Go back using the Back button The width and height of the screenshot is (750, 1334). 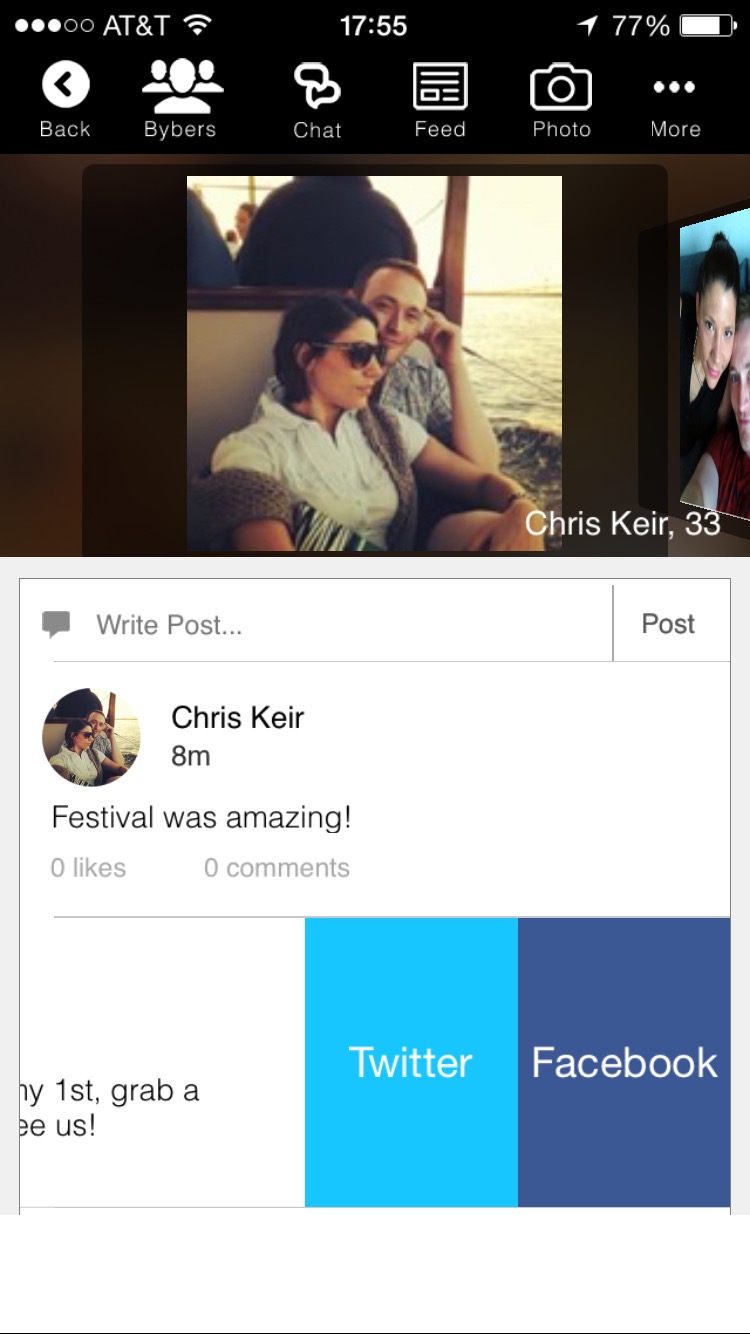tap(65, 100)
